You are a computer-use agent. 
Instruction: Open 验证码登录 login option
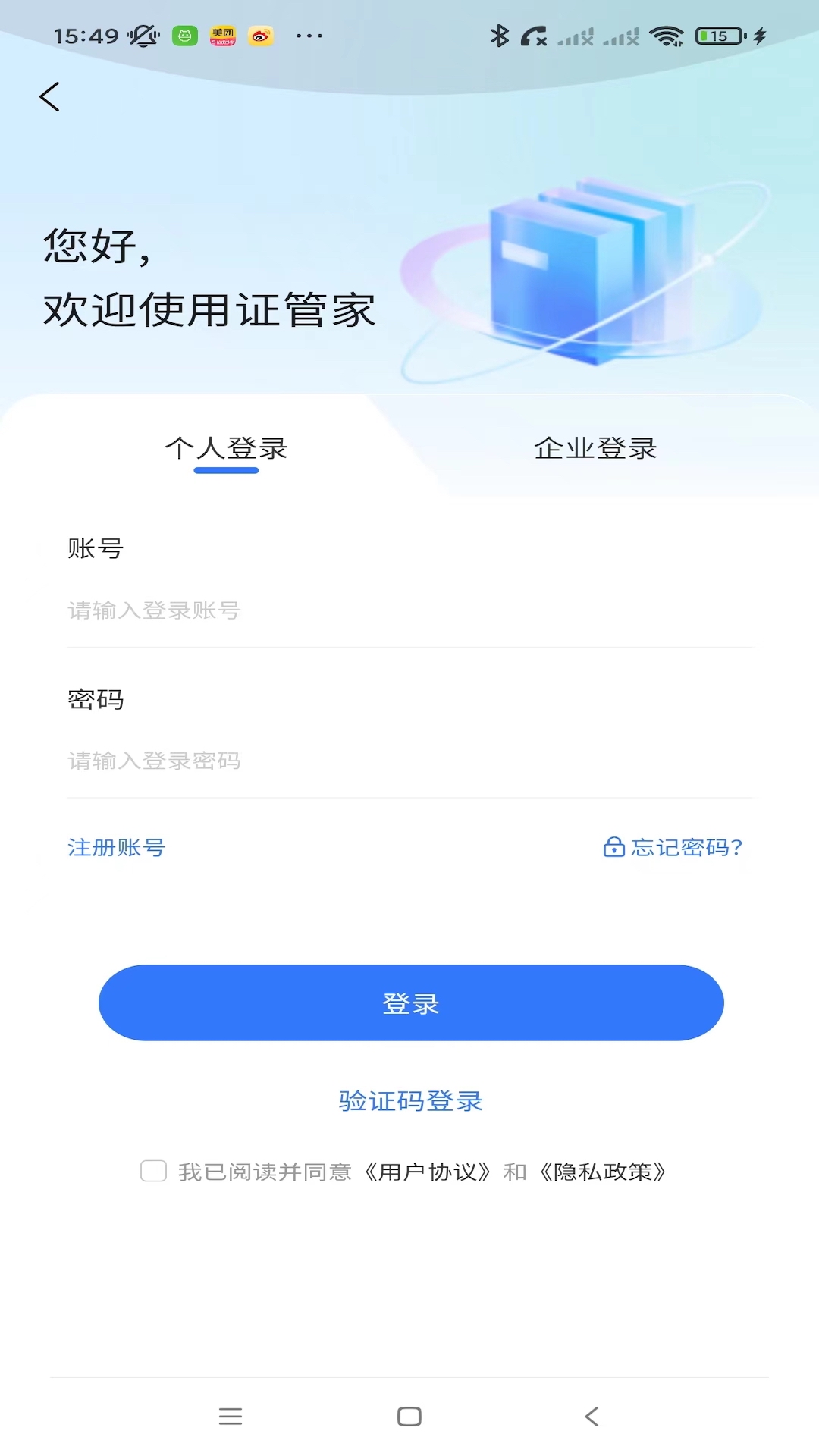[409, 1101]
